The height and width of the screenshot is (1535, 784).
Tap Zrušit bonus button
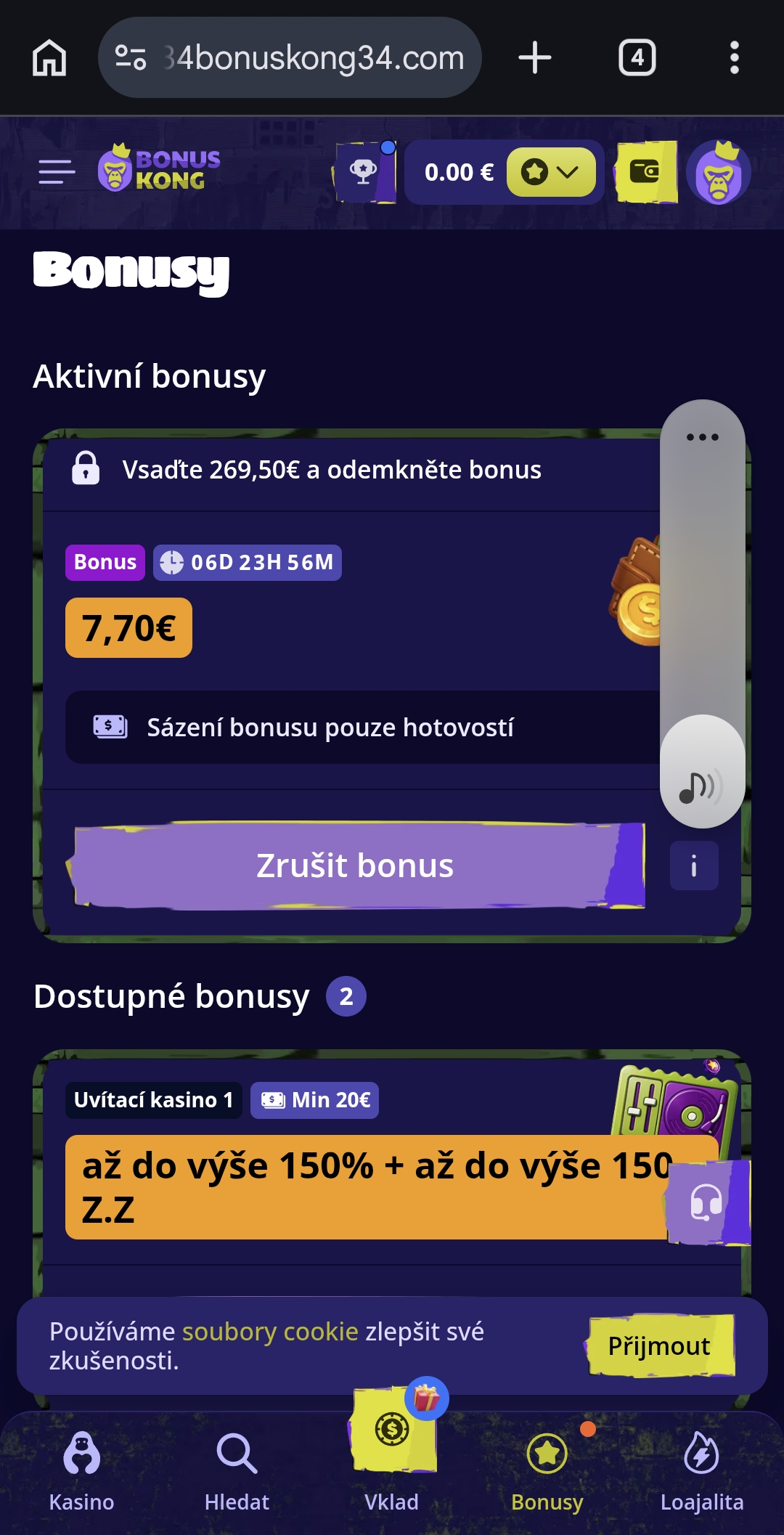pos(355,866)
